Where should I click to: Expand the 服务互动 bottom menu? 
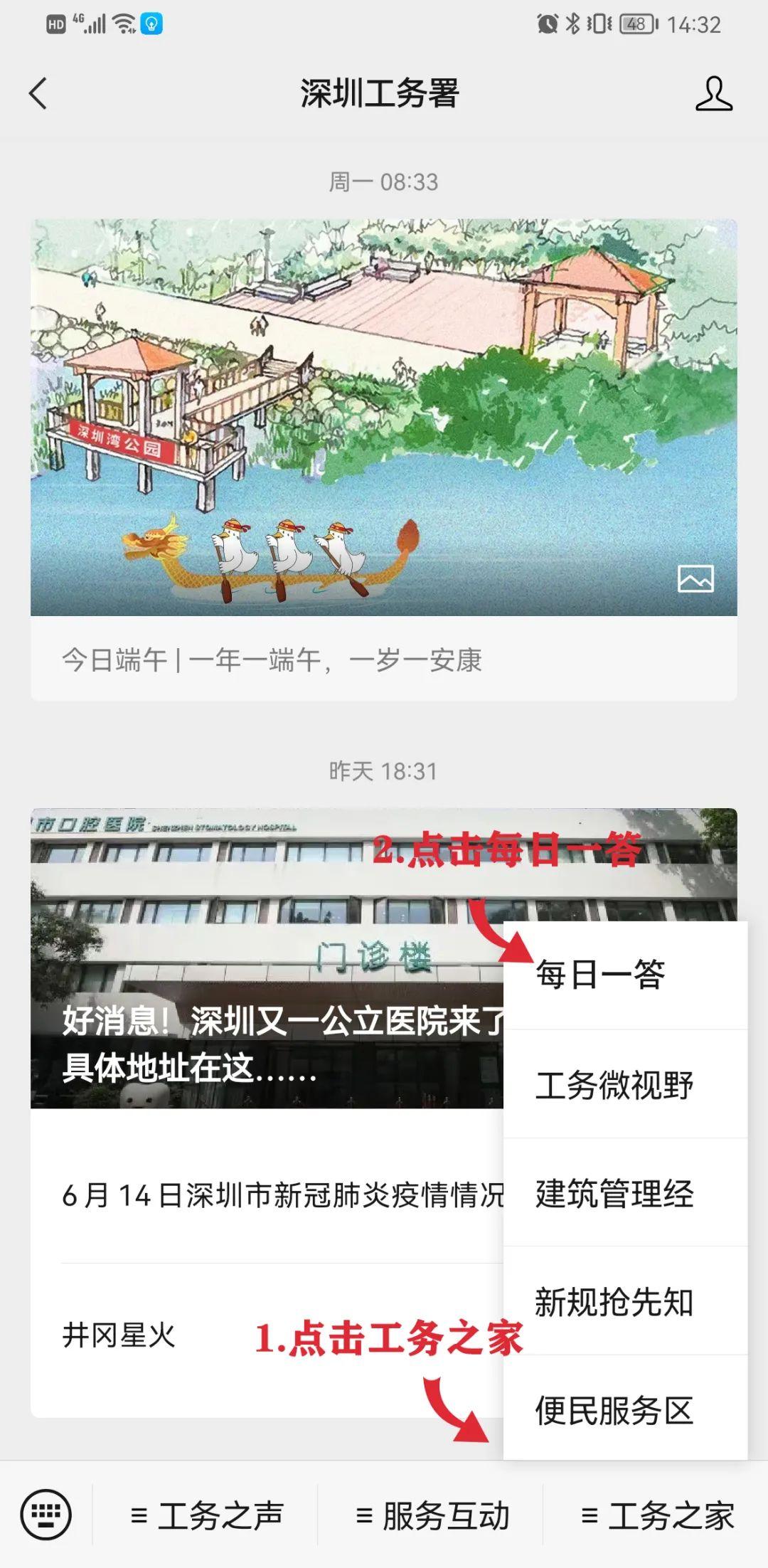(x=432, y=1515)
